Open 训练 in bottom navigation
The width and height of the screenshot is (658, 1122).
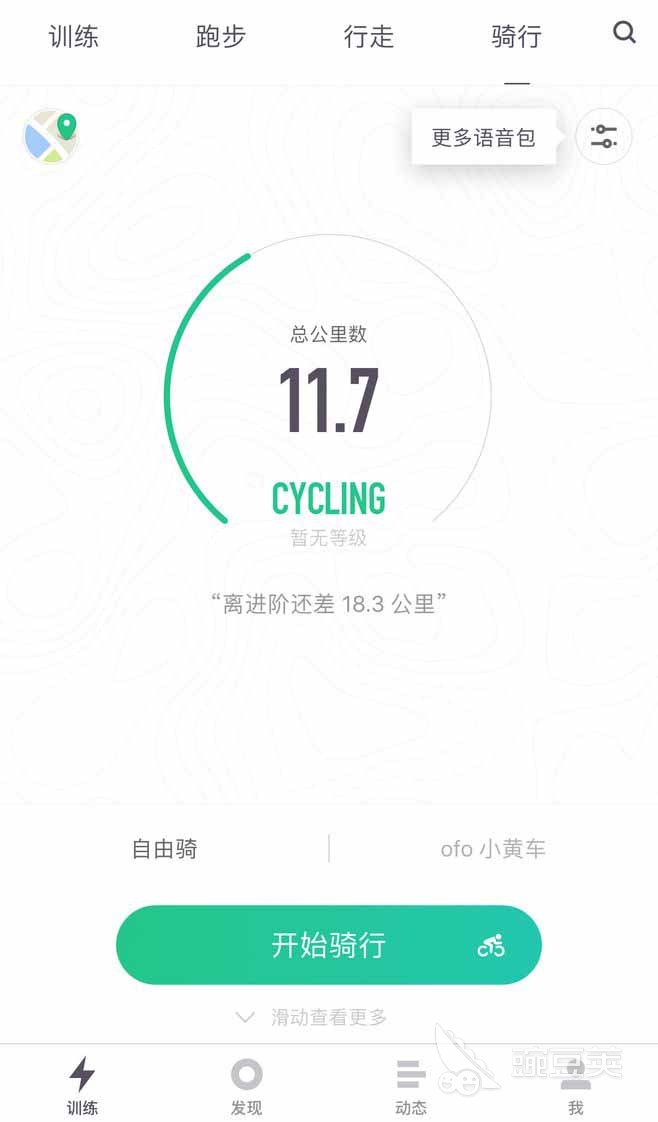82,1086
